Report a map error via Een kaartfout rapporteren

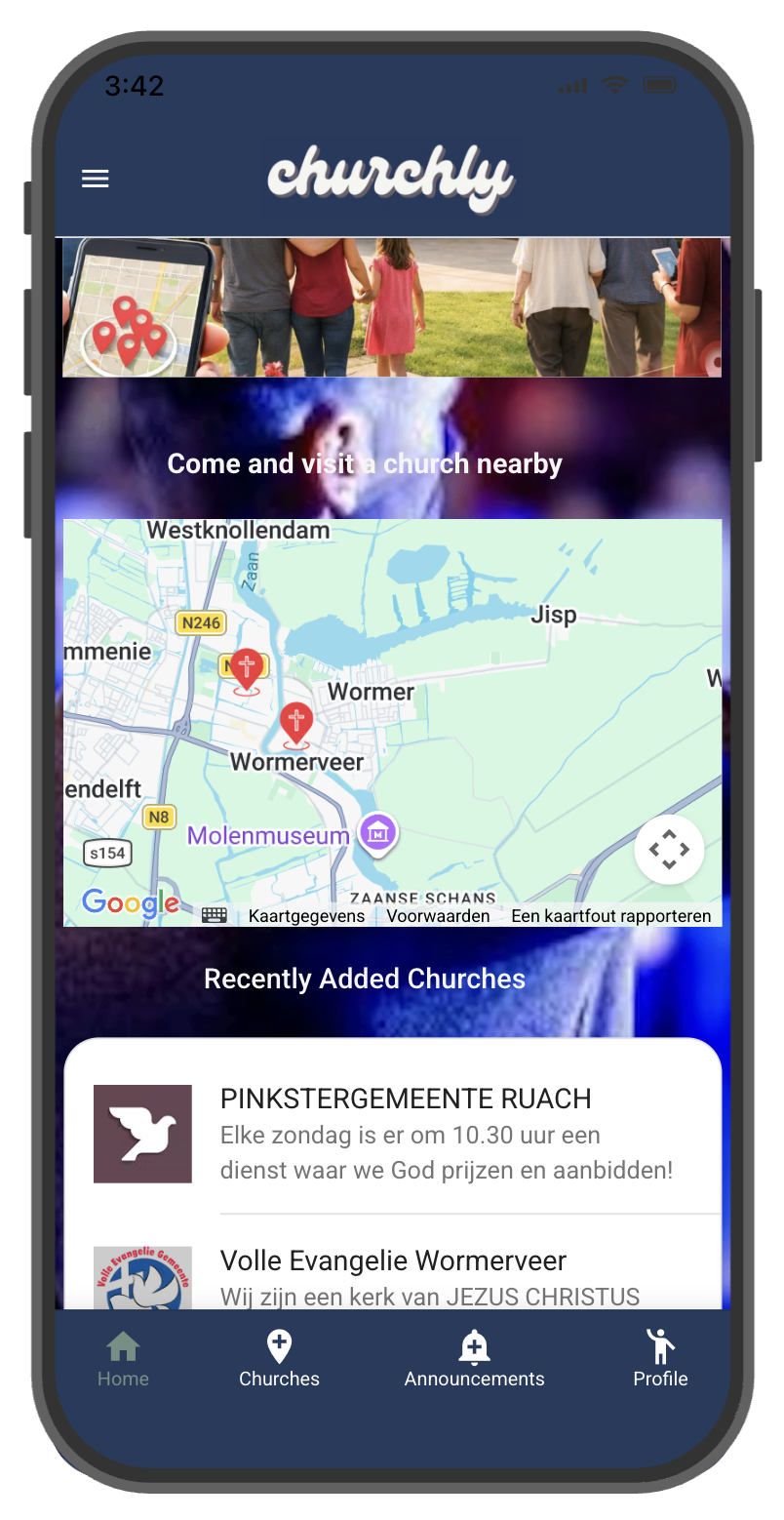(610, 916)
